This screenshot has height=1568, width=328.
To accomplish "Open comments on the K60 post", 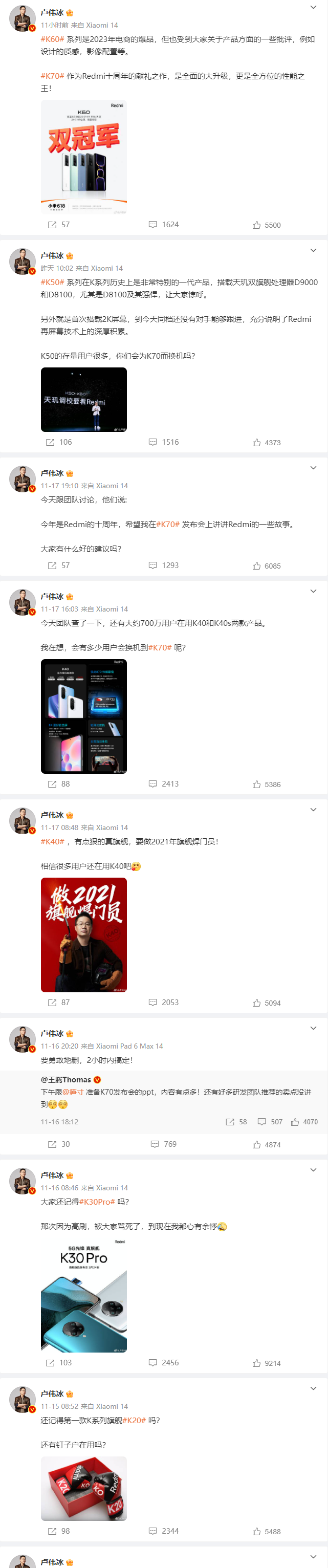I will [163, 225].
